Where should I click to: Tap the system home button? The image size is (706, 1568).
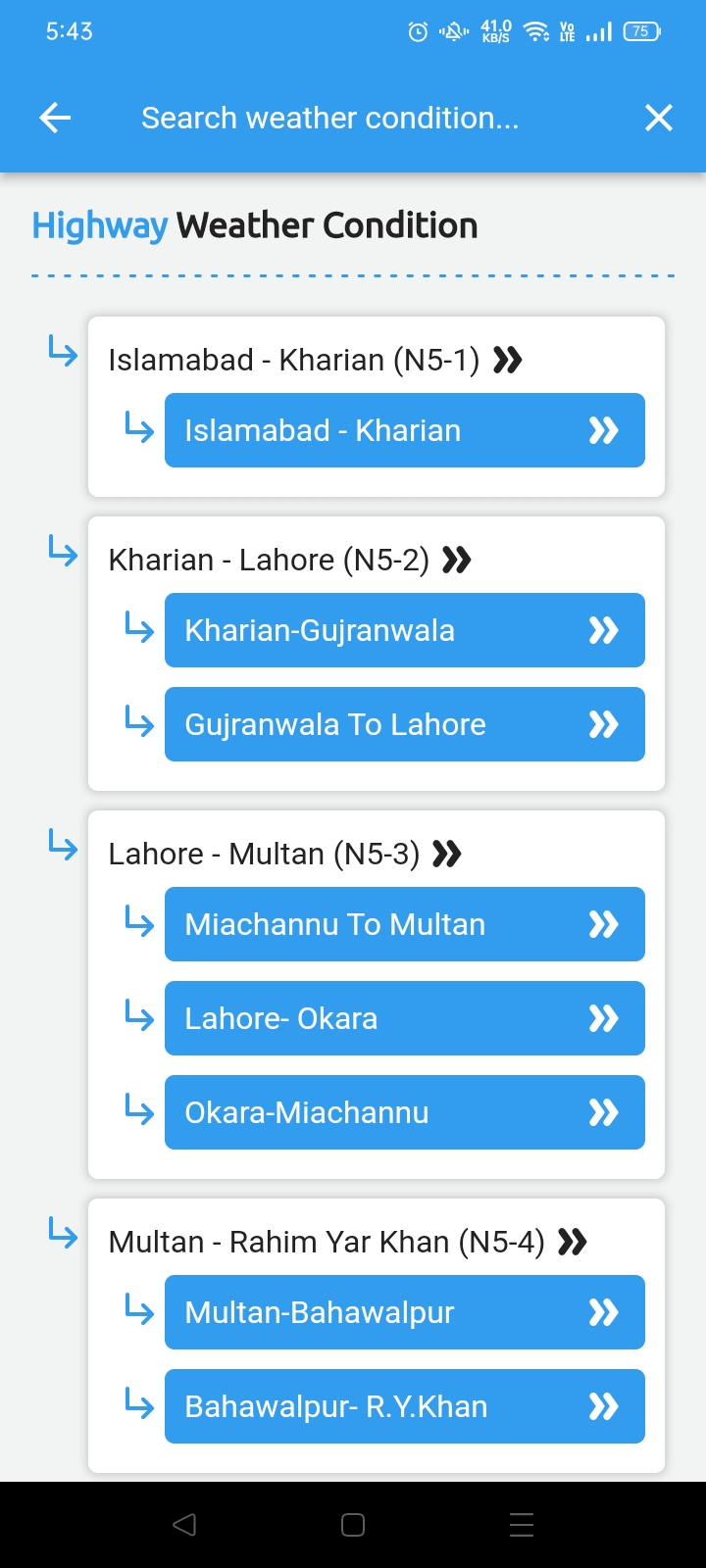pos(353,1525)
